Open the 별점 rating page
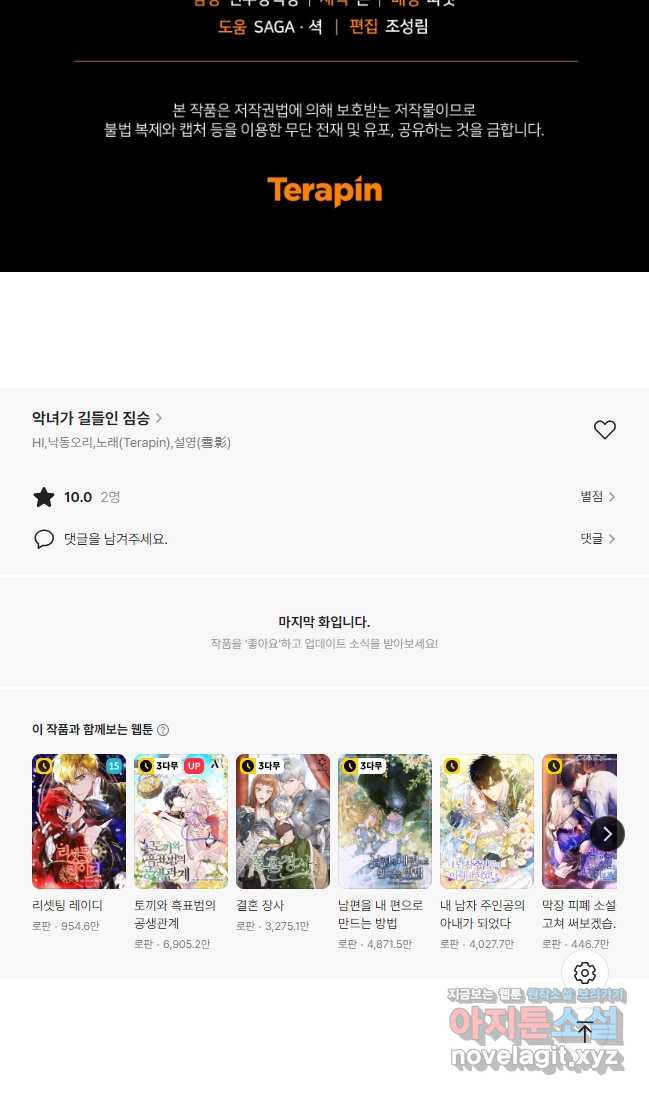This screenshot has height=1095, width=649. click(598, 496)
